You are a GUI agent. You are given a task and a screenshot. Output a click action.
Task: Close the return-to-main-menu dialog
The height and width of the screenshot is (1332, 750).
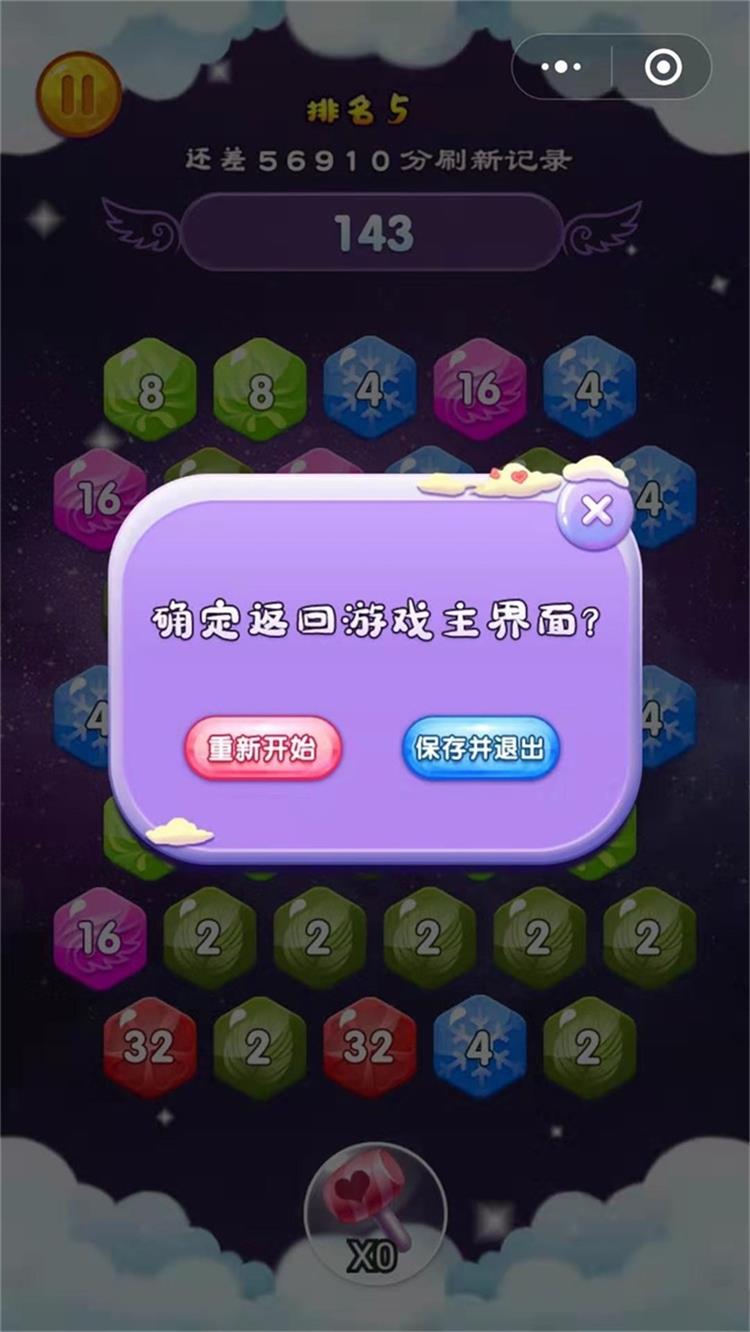597,511
